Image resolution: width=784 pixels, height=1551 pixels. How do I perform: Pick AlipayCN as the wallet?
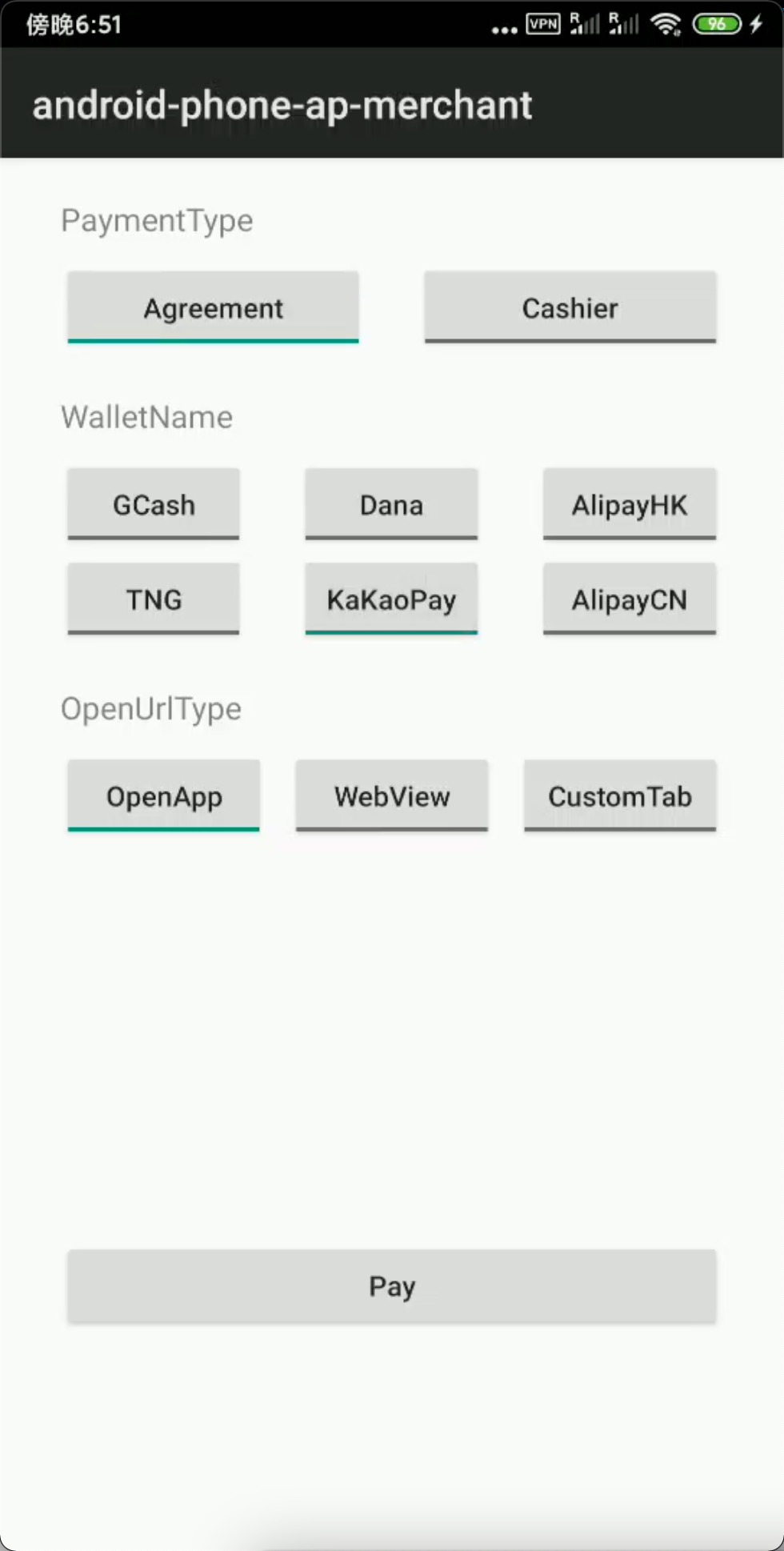(x=629, y=599)
